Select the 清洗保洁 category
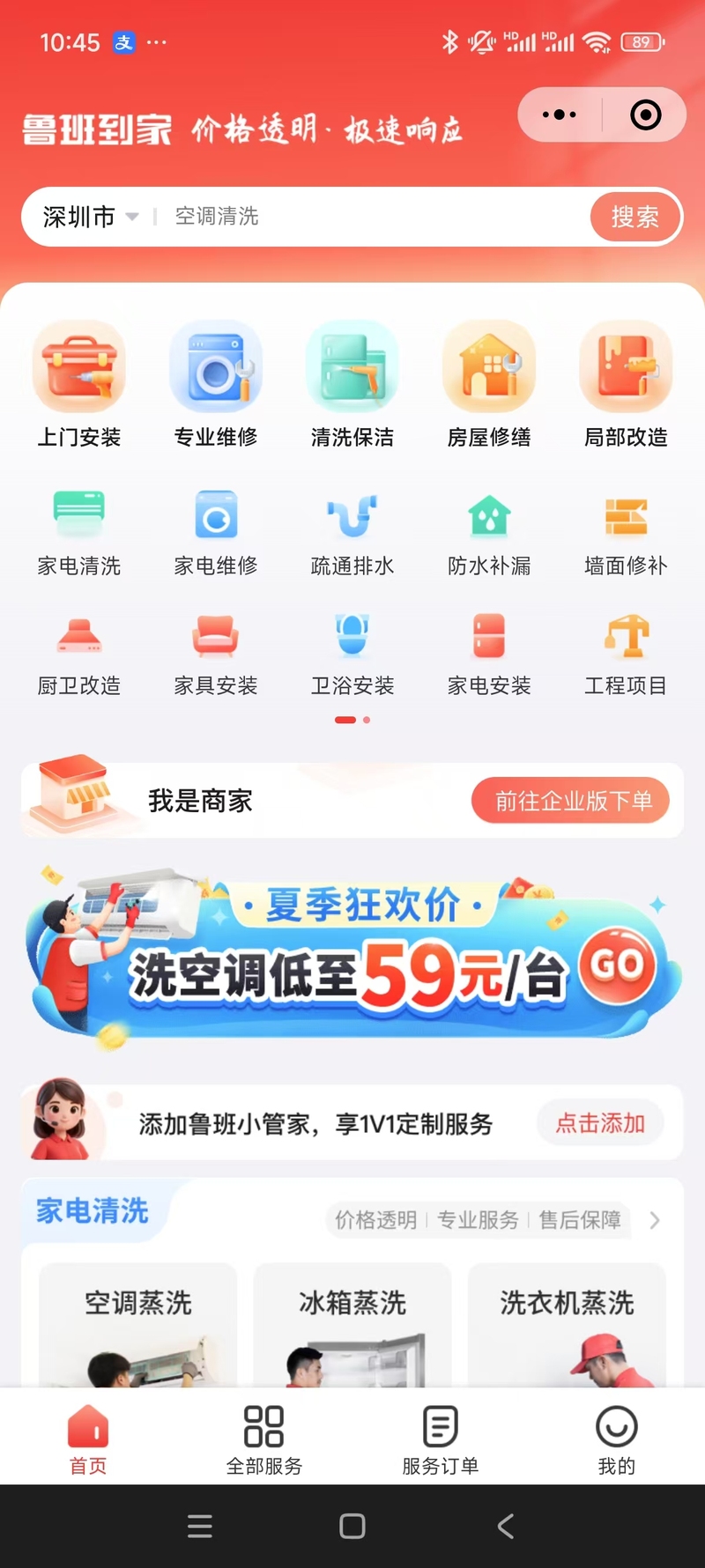Image resolution: width=705 pixels, height=1568 pixels. [352, 383]
